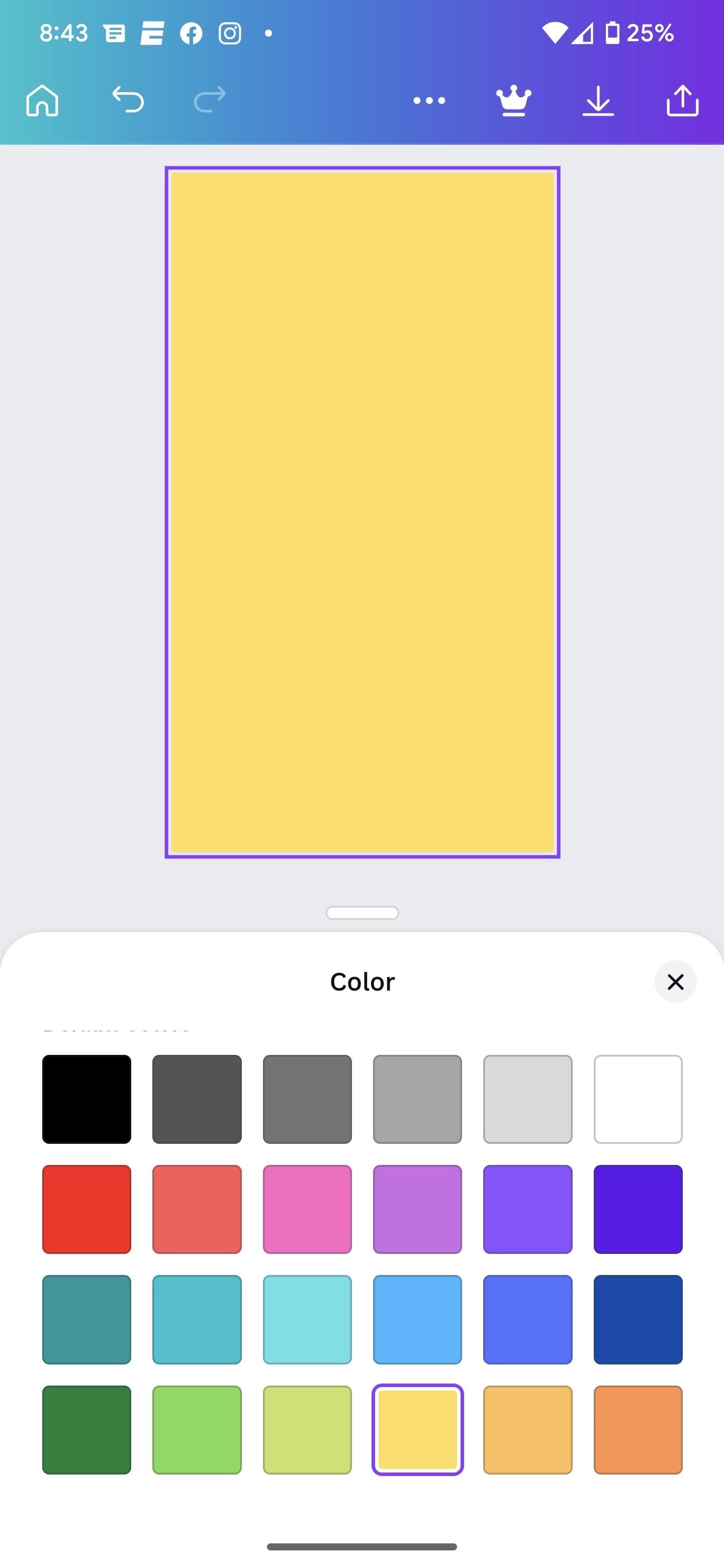Select the dark indigo purple swatch

(x=638, y=1209)
